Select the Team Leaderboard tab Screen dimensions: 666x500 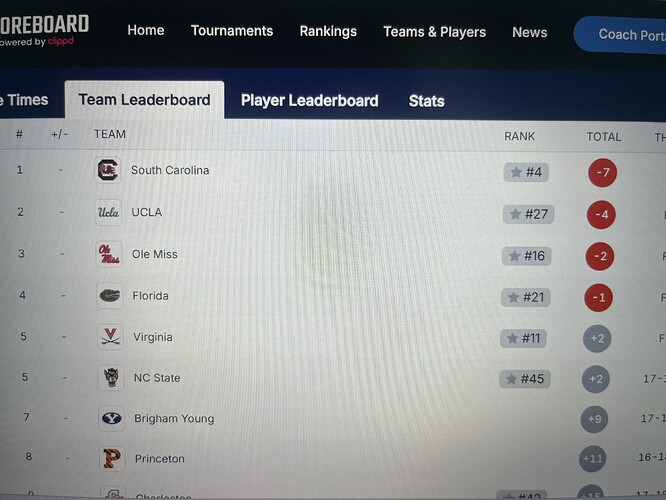tap(144, 100)
